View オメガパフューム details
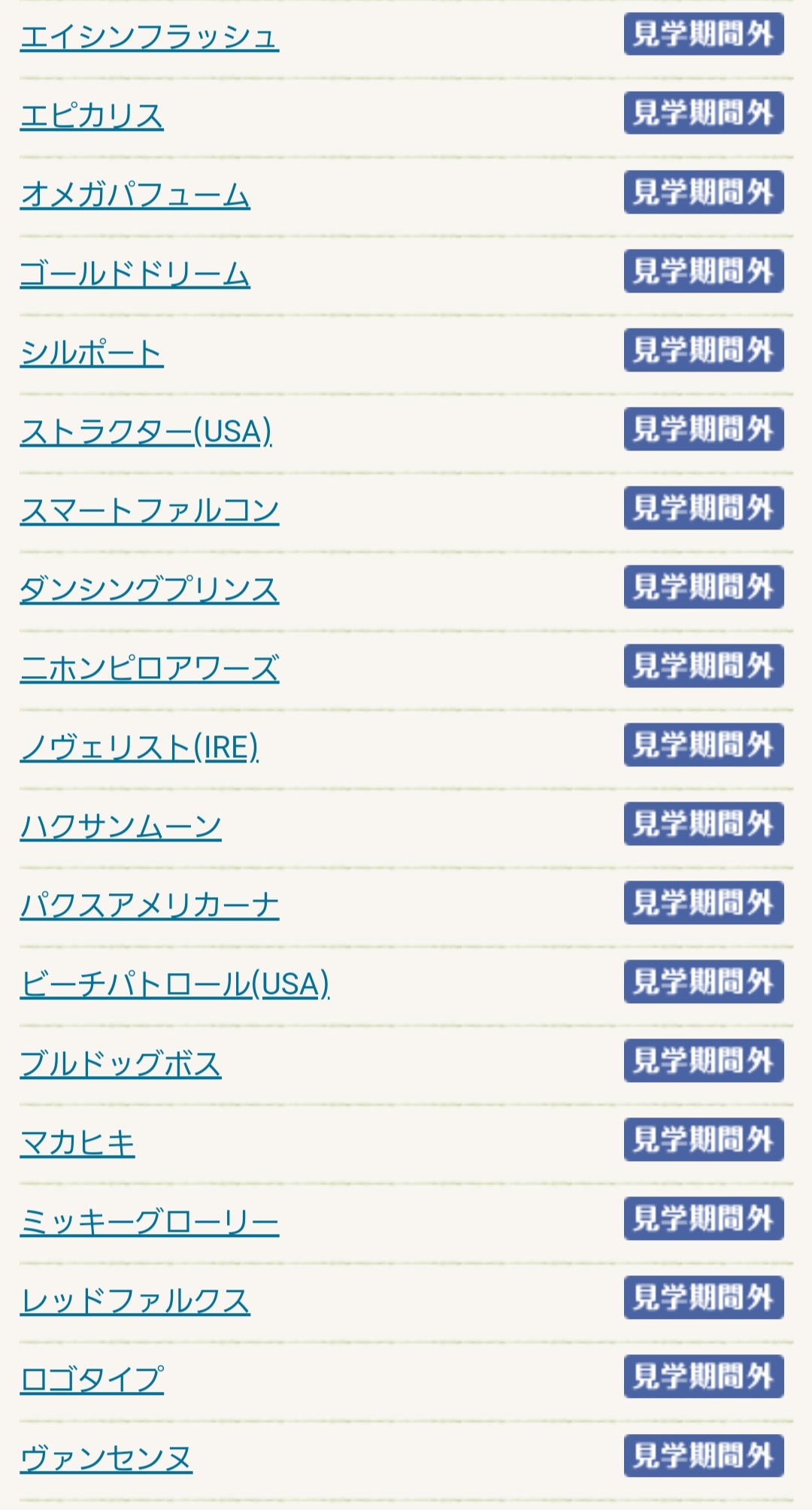 [x=135, y=195]
